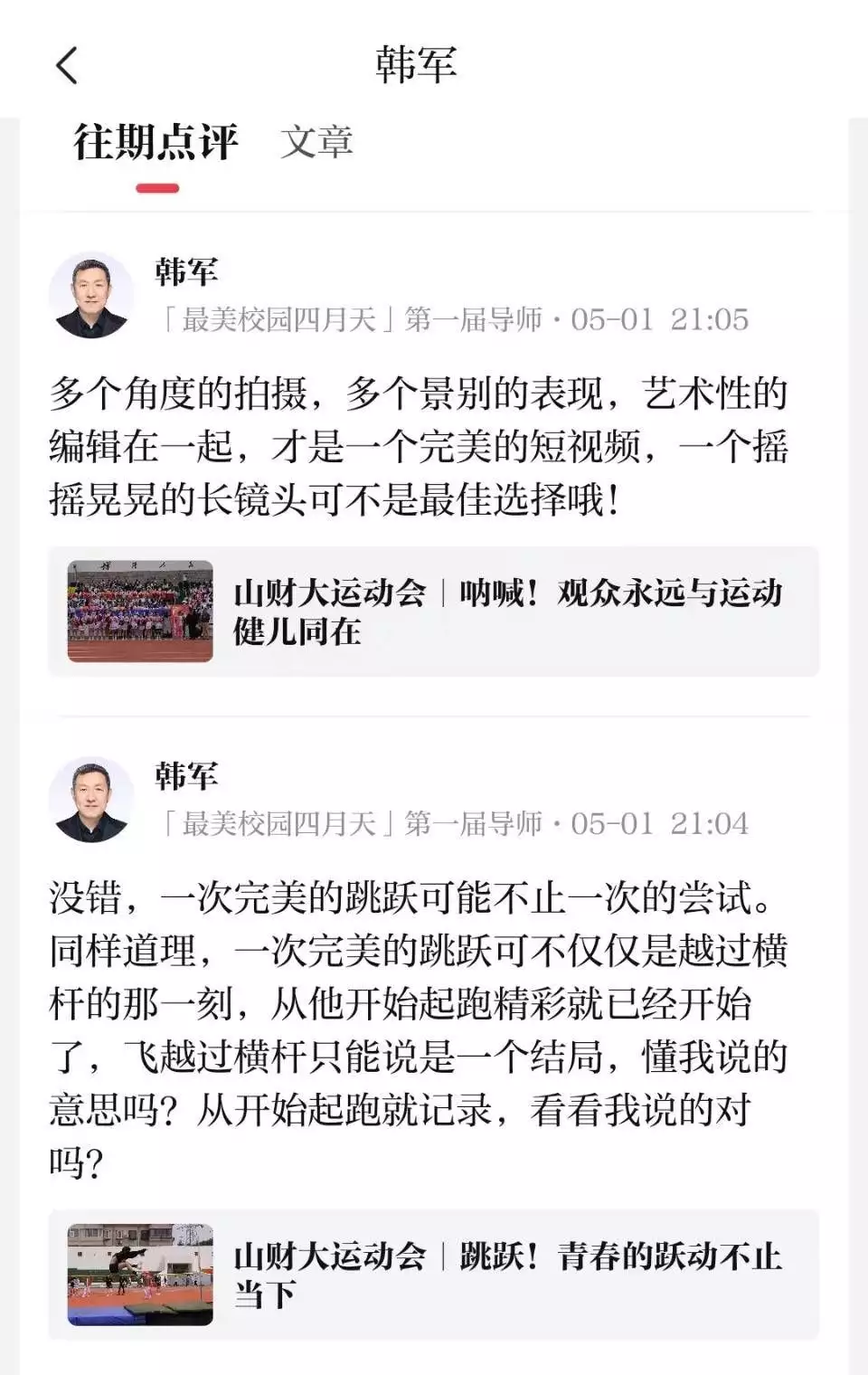Open 韩军's avatar on the 21:05 comment

tap(91, 296)
